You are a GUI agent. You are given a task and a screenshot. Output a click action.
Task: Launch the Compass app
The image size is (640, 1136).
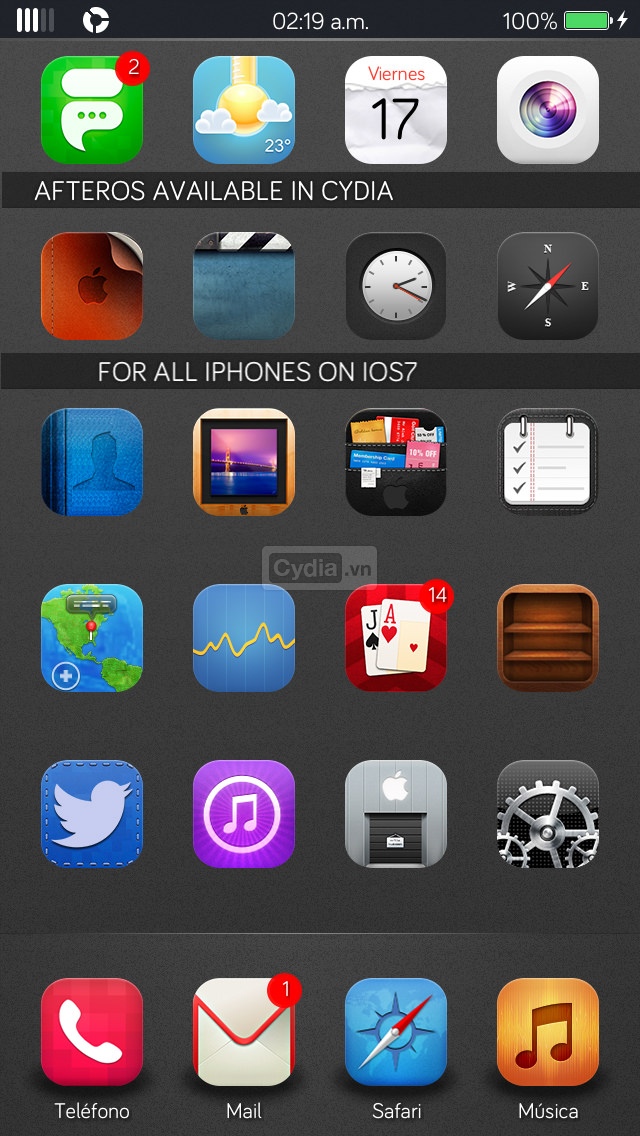click(x=548, y=286)
